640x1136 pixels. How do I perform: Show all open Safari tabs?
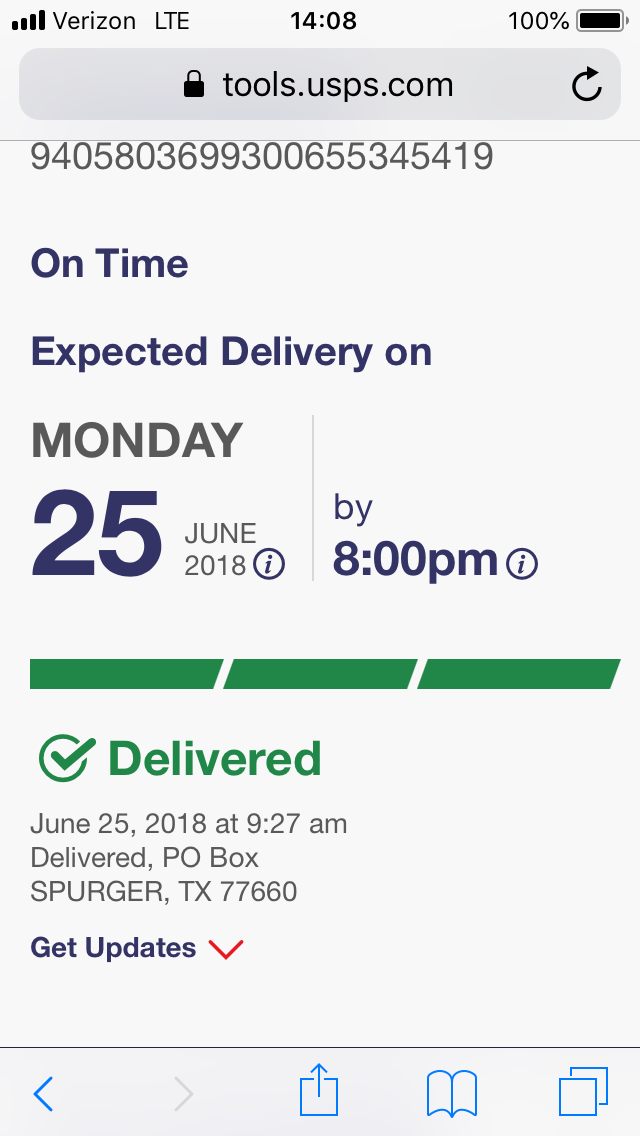[x=583, y=1091]
